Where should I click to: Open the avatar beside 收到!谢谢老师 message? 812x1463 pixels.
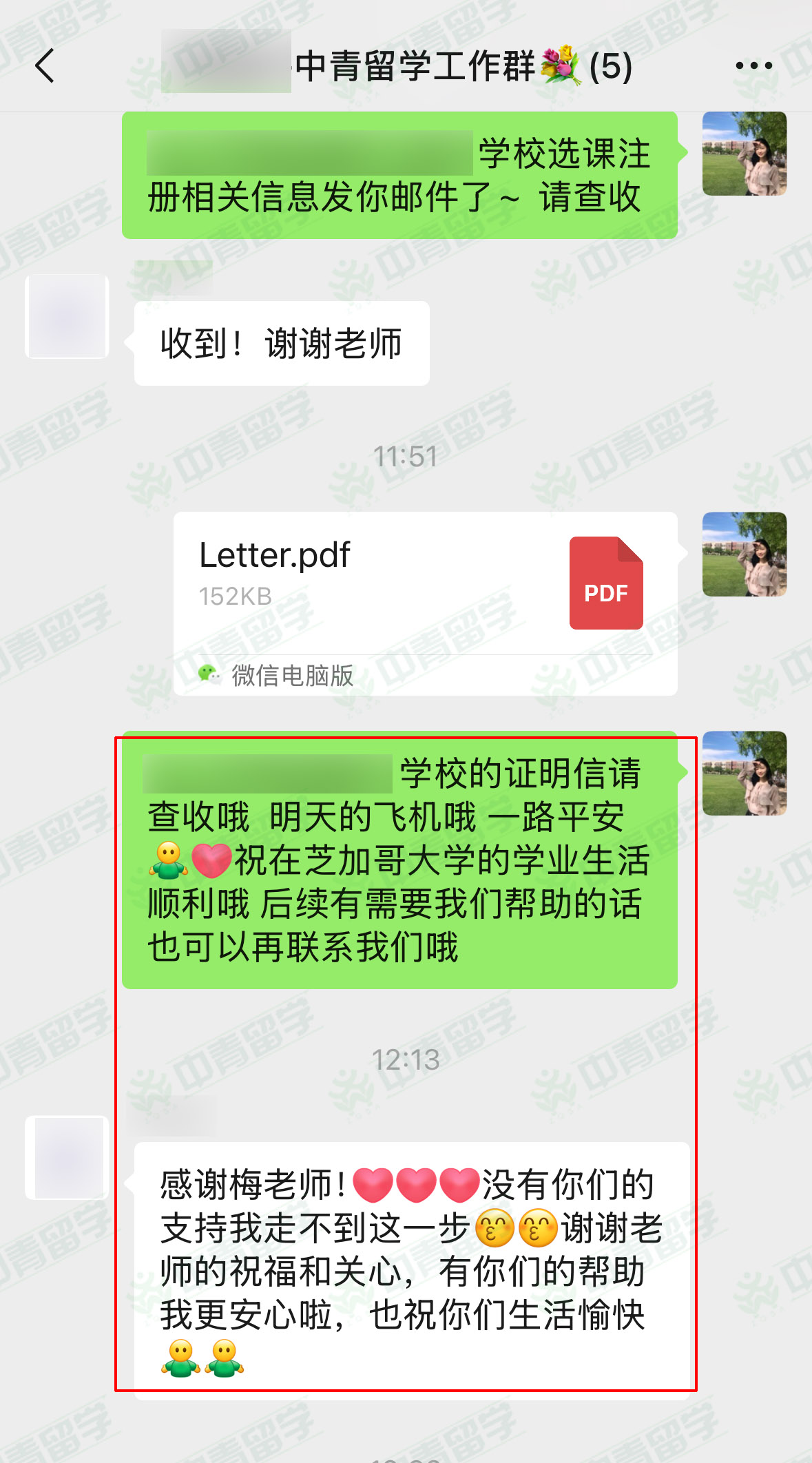(67, 316)
